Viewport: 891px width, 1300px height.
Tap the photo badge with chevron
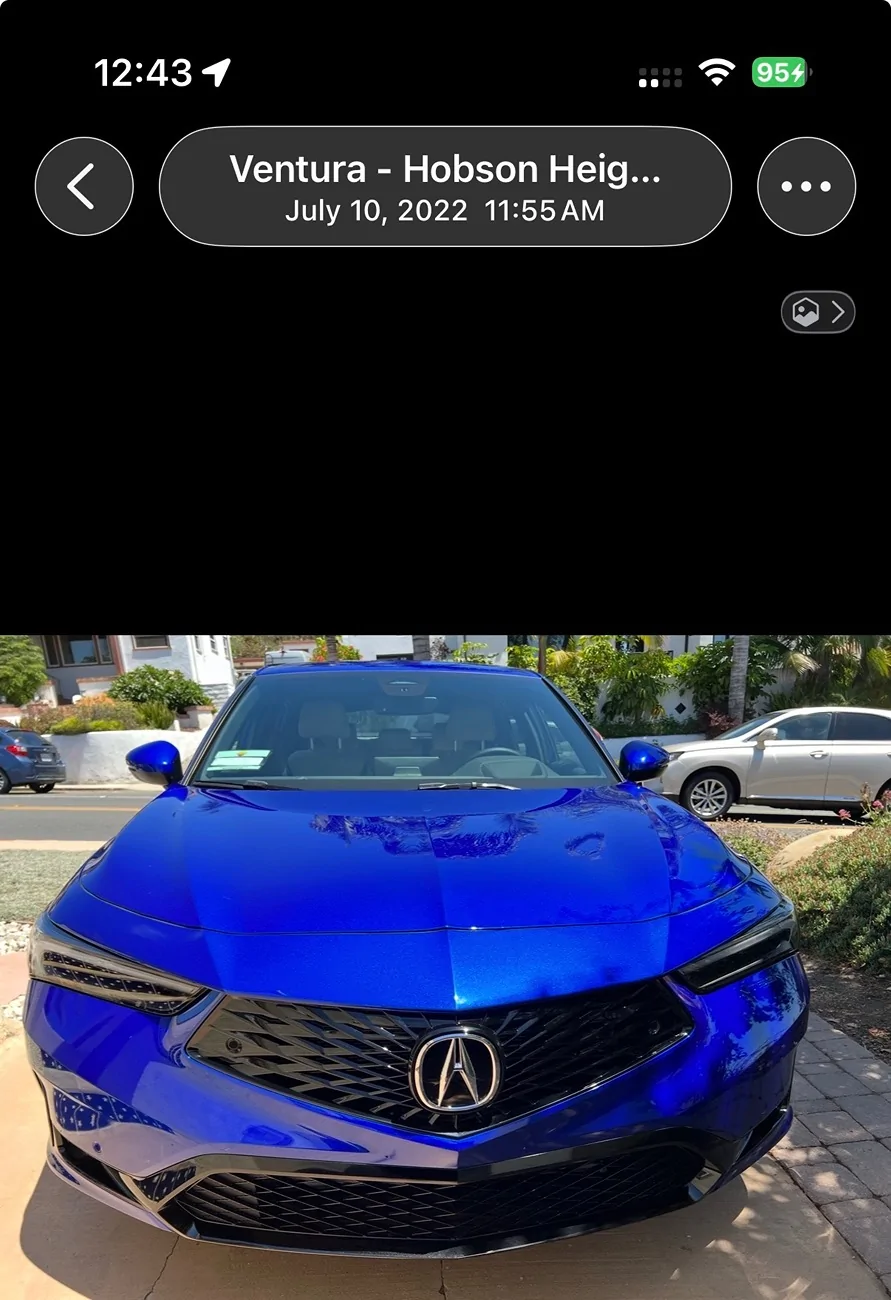click(x=817, y=313)
